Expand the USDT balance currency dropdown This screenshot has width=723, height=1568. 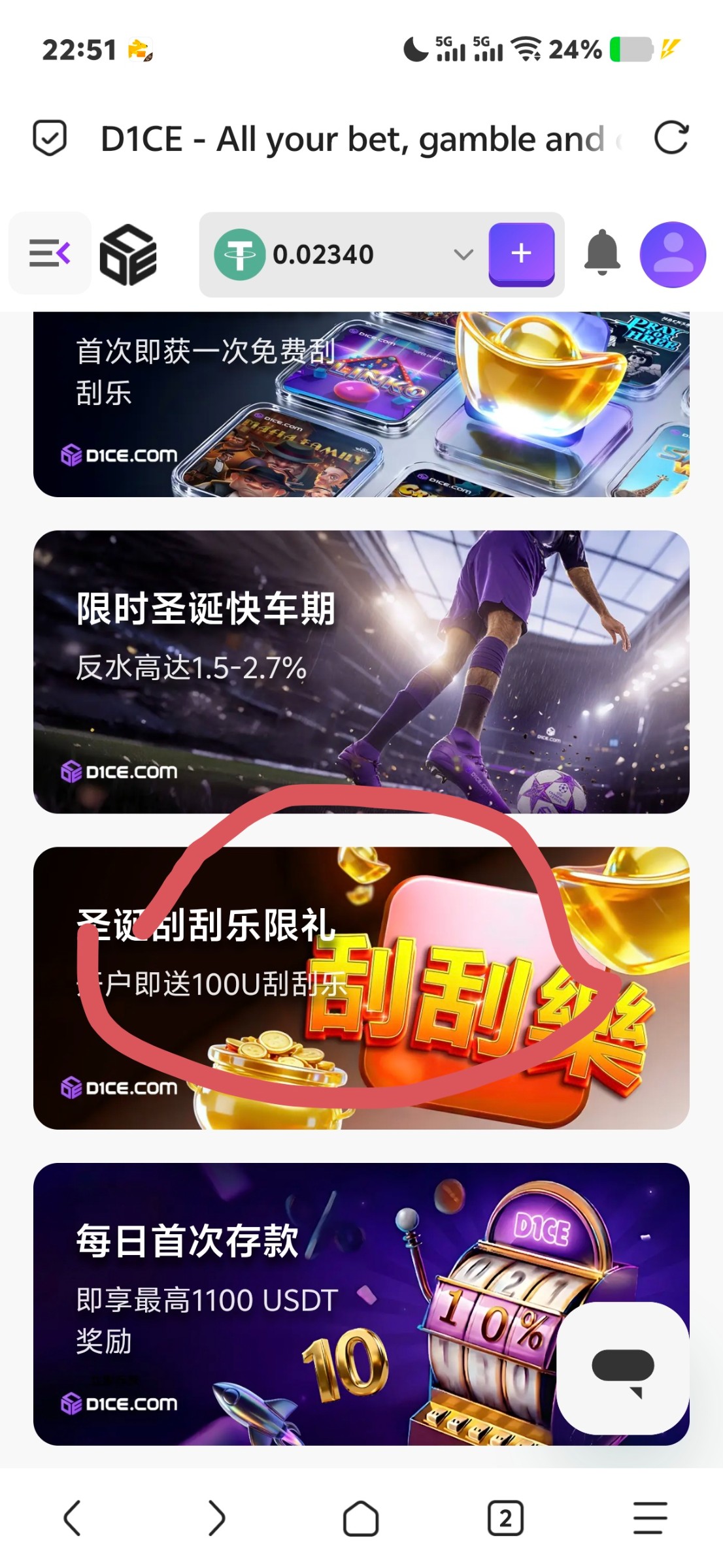click(463, 254)
